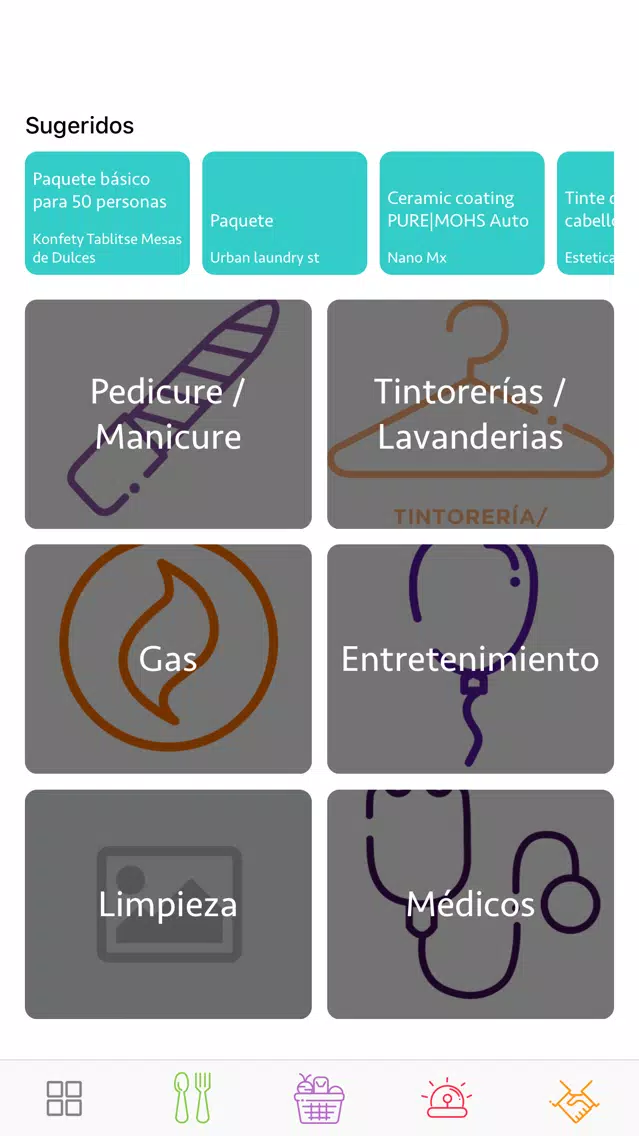Open the Paquete básico para 50 personas card
Image resolution: width=639 pixels, height=1136 pixels.
click(107, 213)
